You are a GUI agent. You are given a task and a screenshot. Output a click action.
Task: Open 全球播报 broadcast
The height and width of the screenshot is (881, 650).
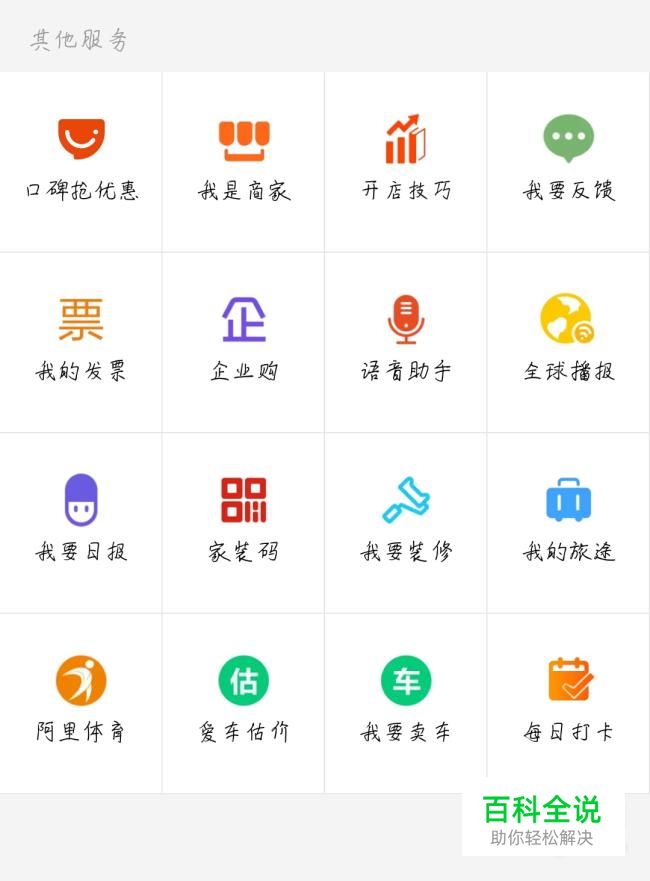click(568, 340)
